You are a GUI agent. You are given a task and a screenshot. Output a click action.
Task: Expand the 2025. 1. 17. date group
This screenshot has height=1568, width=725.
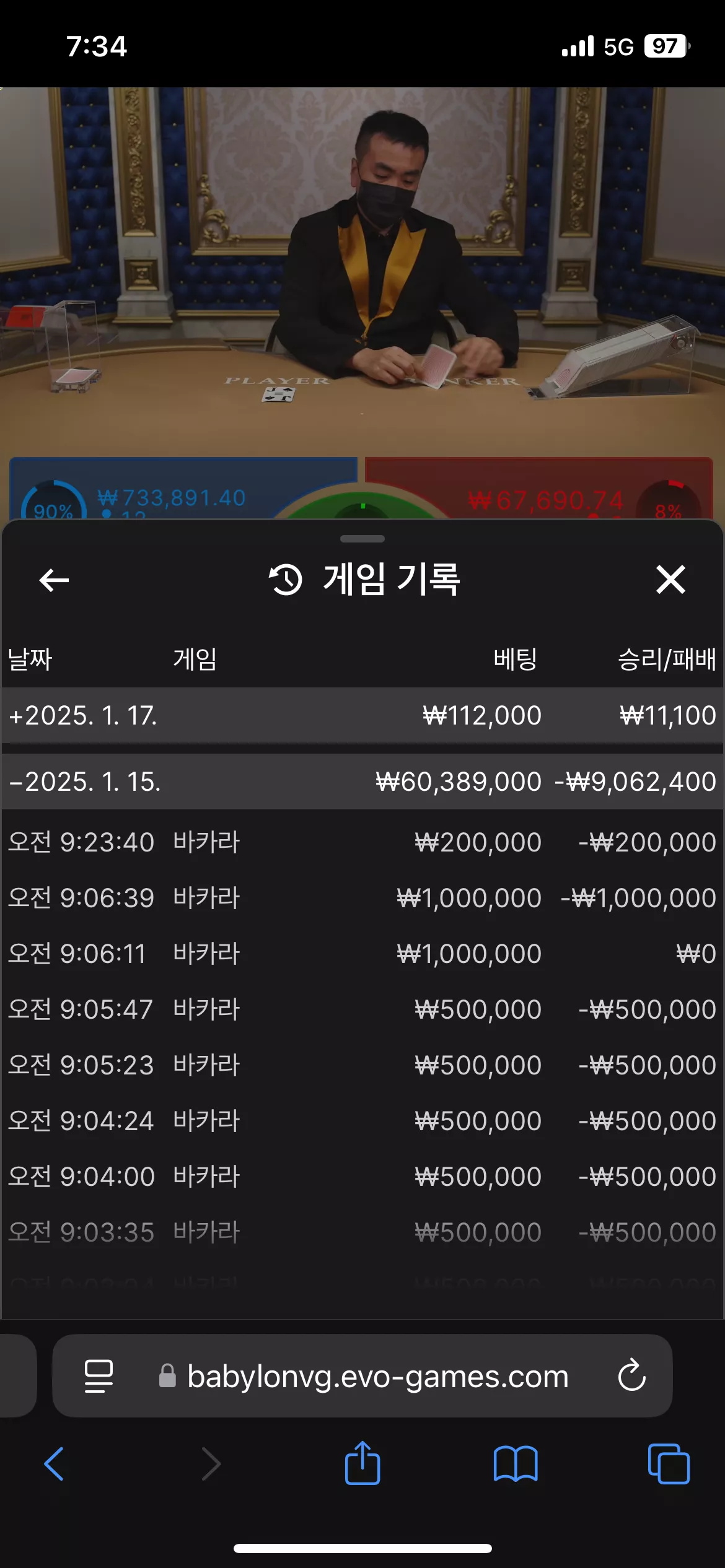tap(362, 715)
